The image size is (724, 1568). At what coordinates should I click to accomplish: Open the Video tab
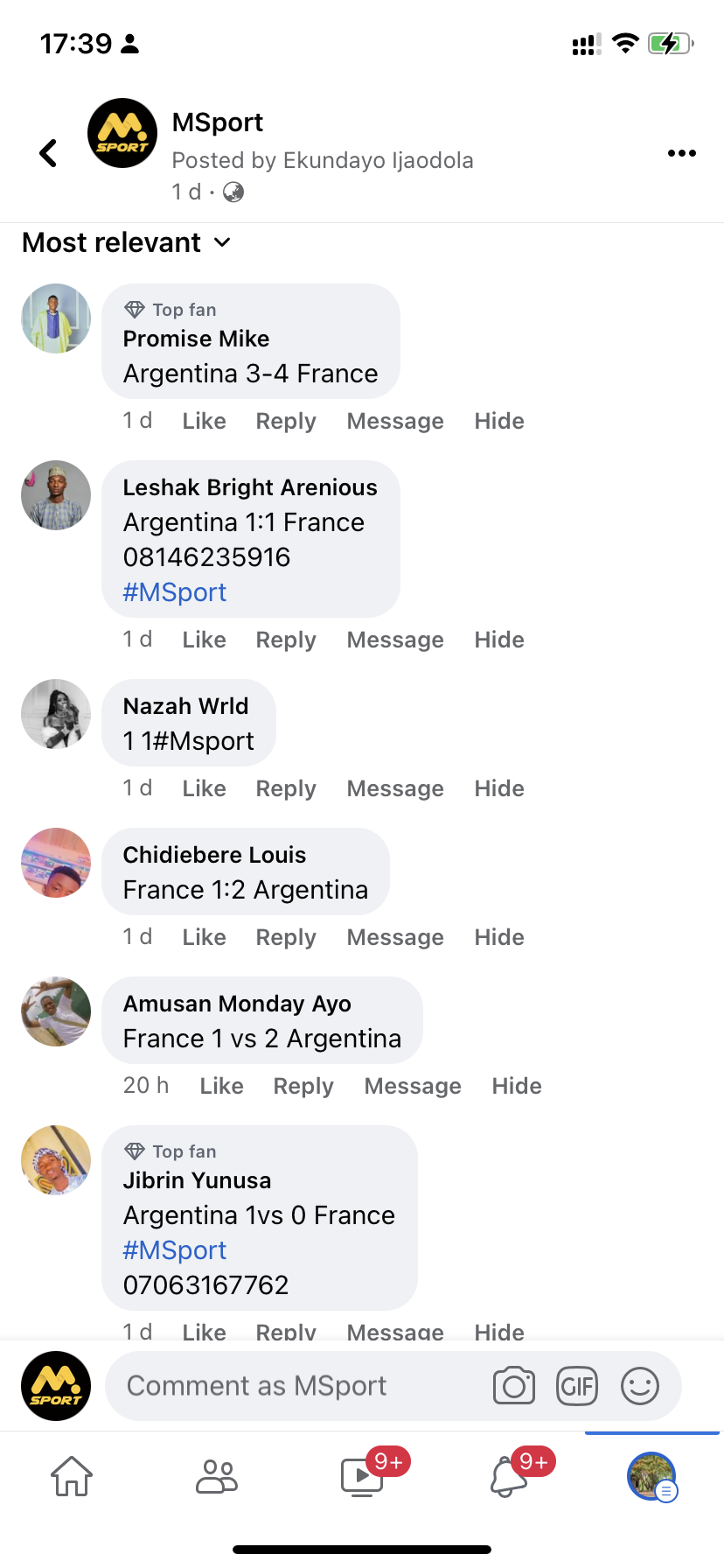[x=362, y=1477]
